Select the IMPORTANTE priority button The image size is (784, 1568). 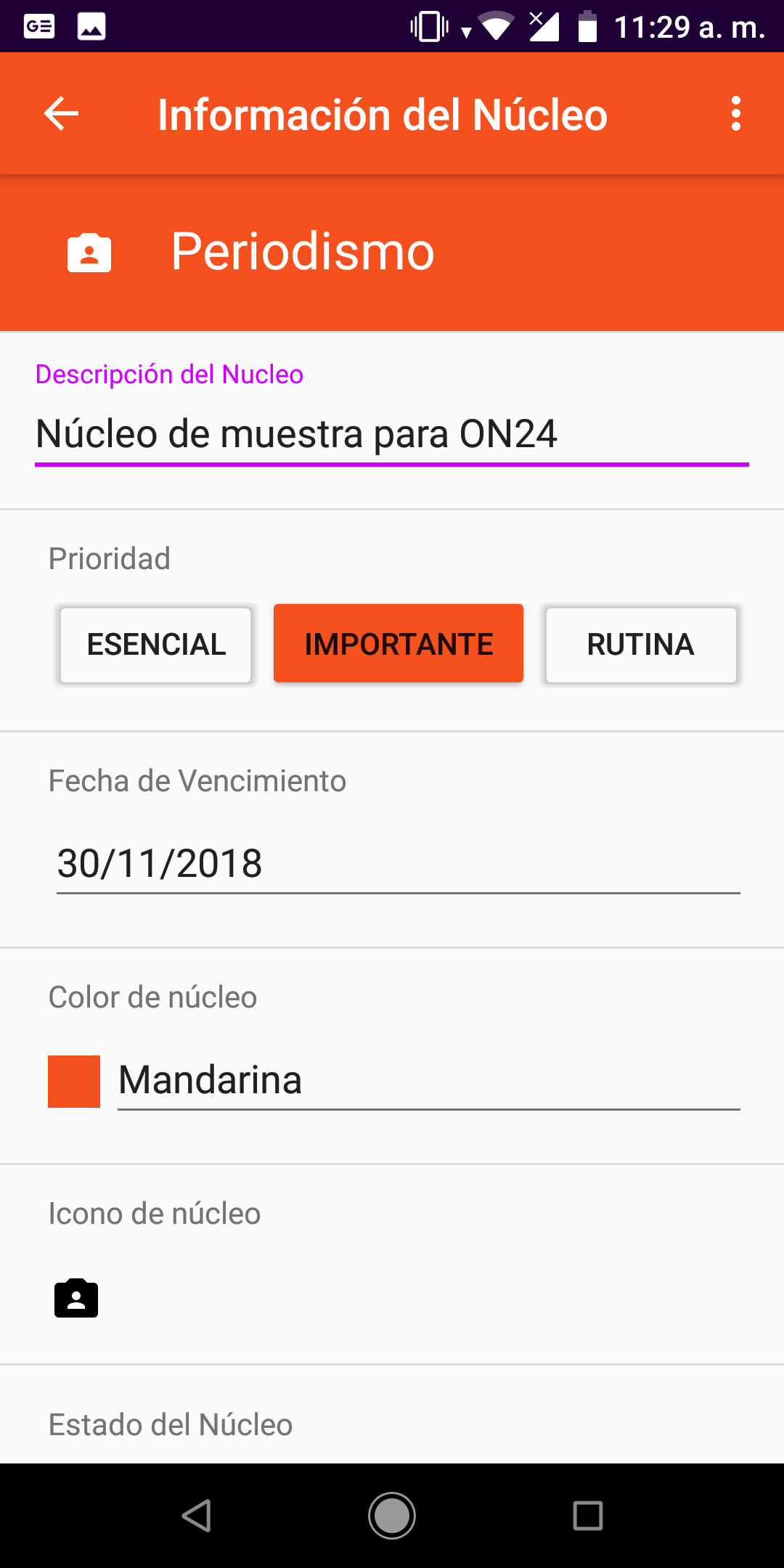coord(399,644)
